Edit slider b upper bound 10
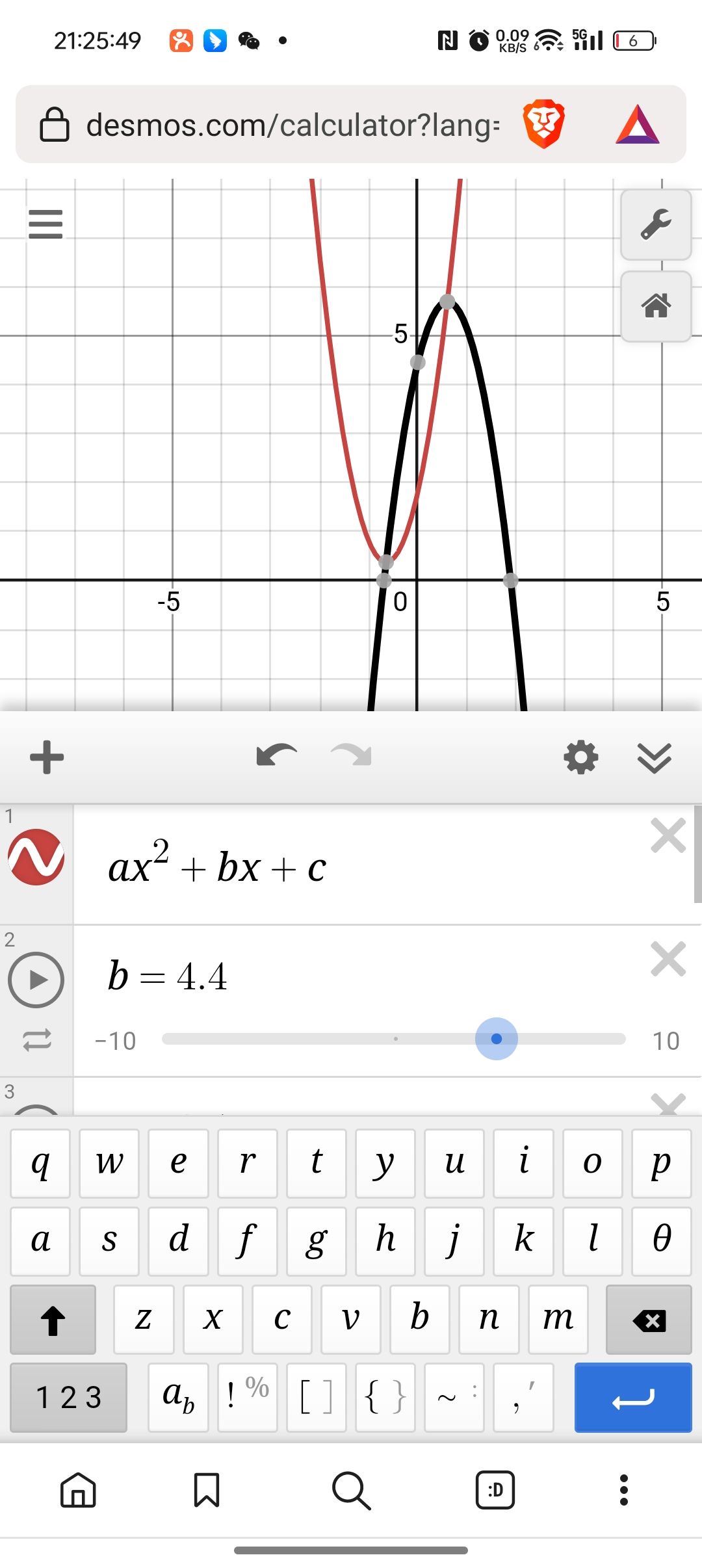Screen dimensions: 702x1568 point(665,1041)
